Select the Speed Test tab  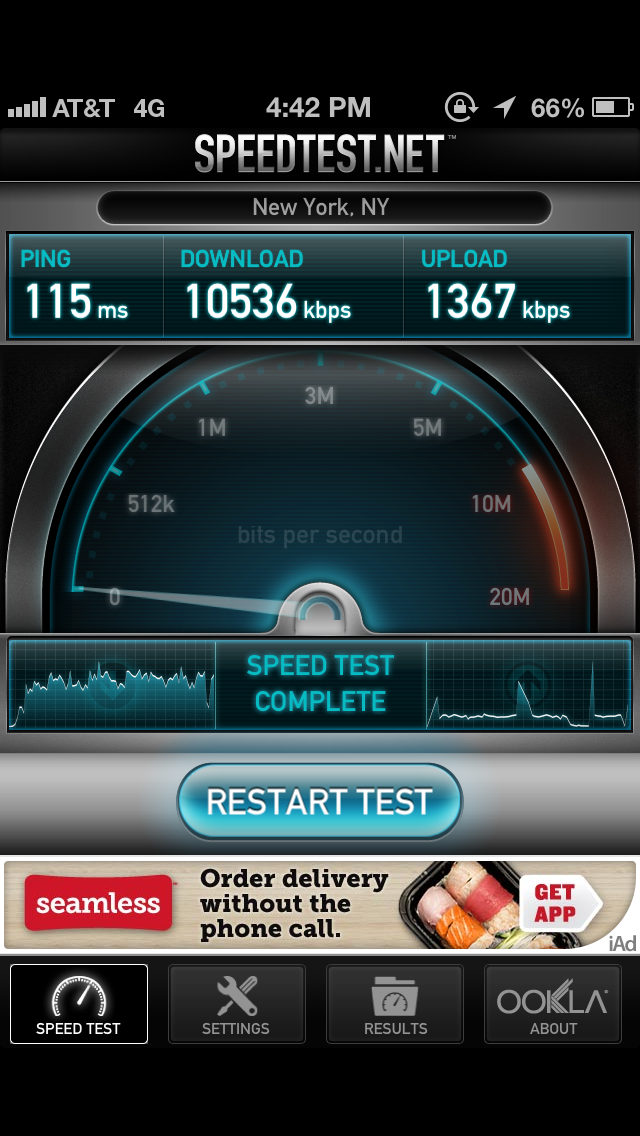(79, 1003)
